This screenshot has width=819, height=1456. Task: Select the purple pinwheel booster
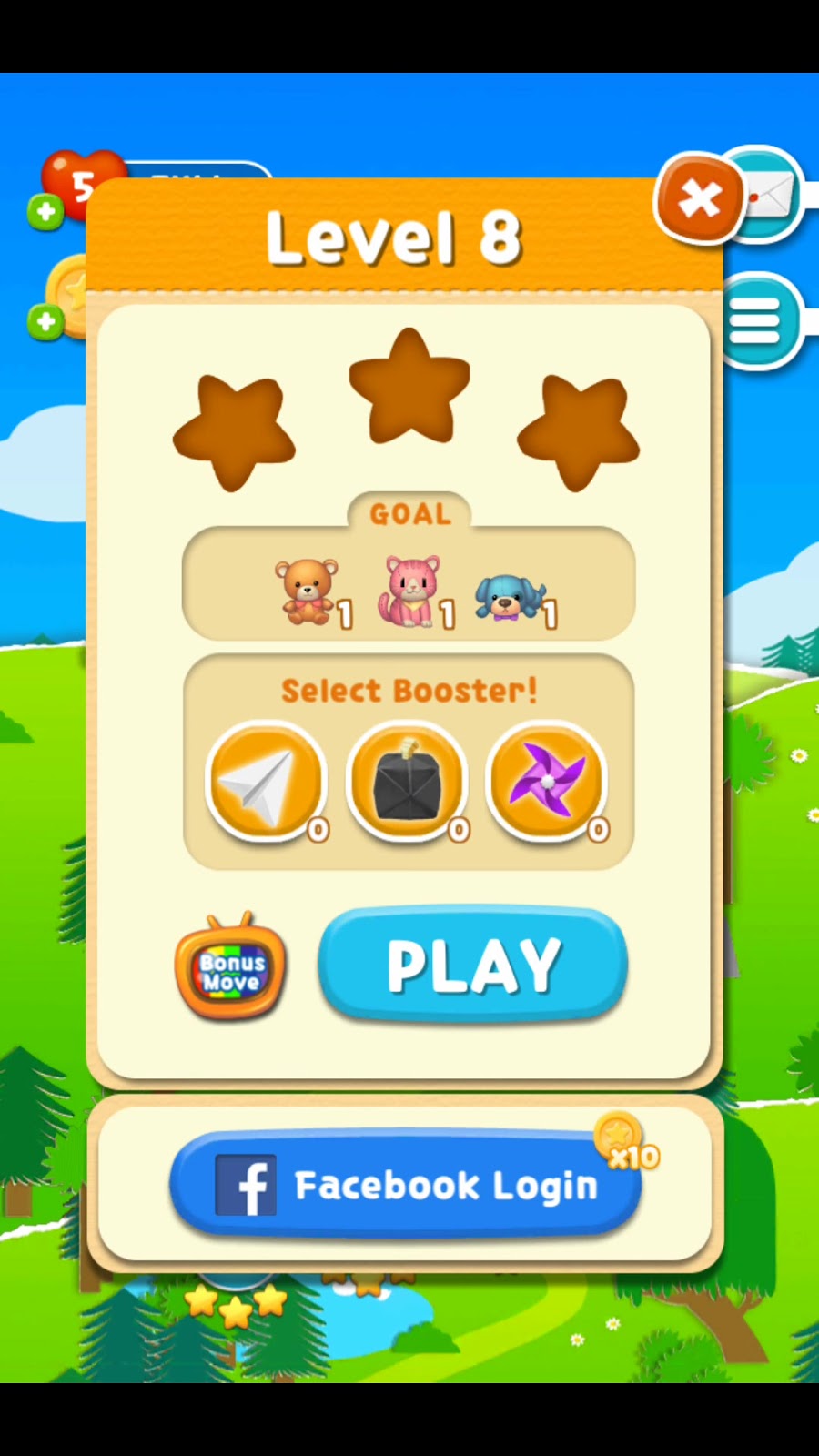click(x=546, y=781)
